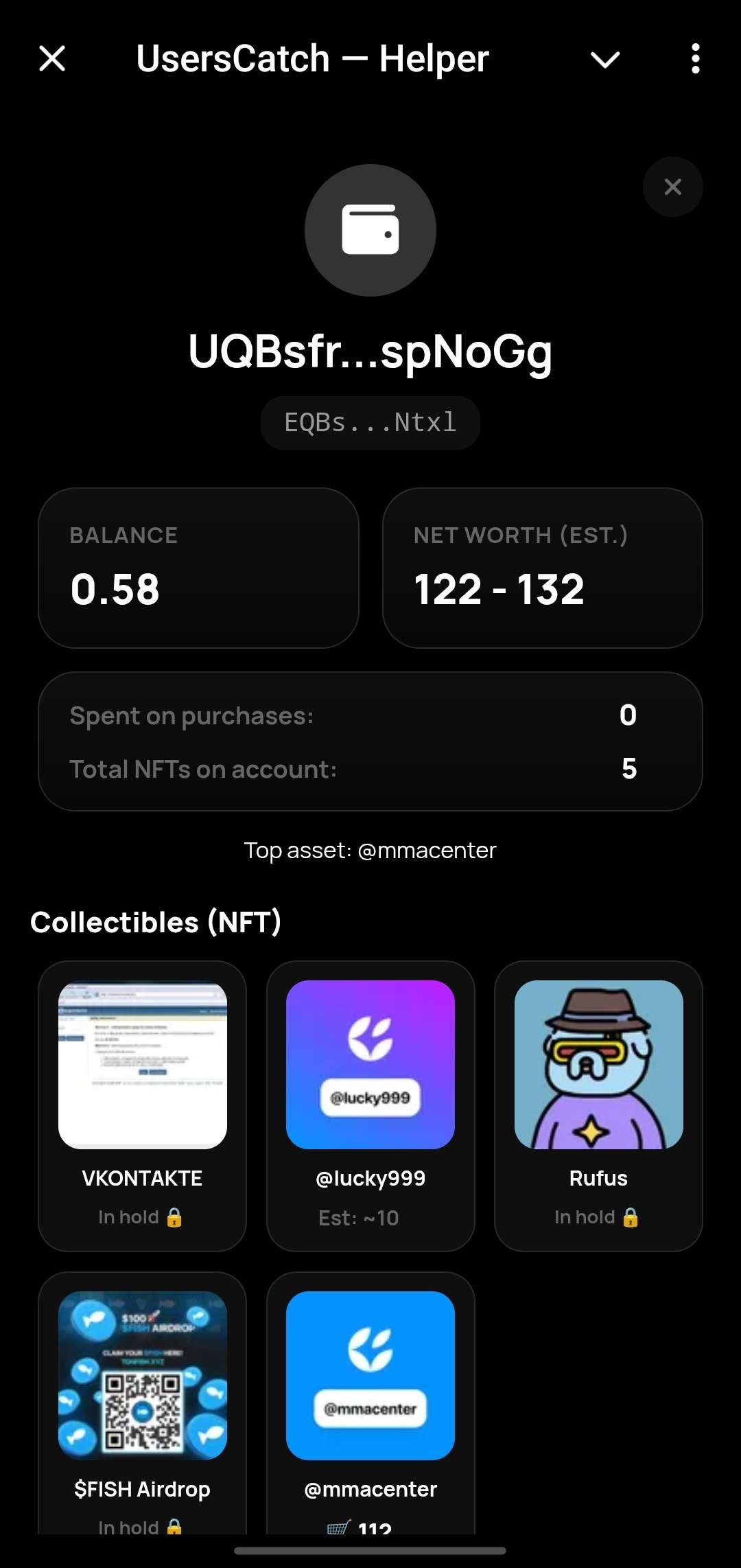Open the $FISH Airdrop collectible
Screen dimensions: 741x1568
click(x=142, y=1403)
